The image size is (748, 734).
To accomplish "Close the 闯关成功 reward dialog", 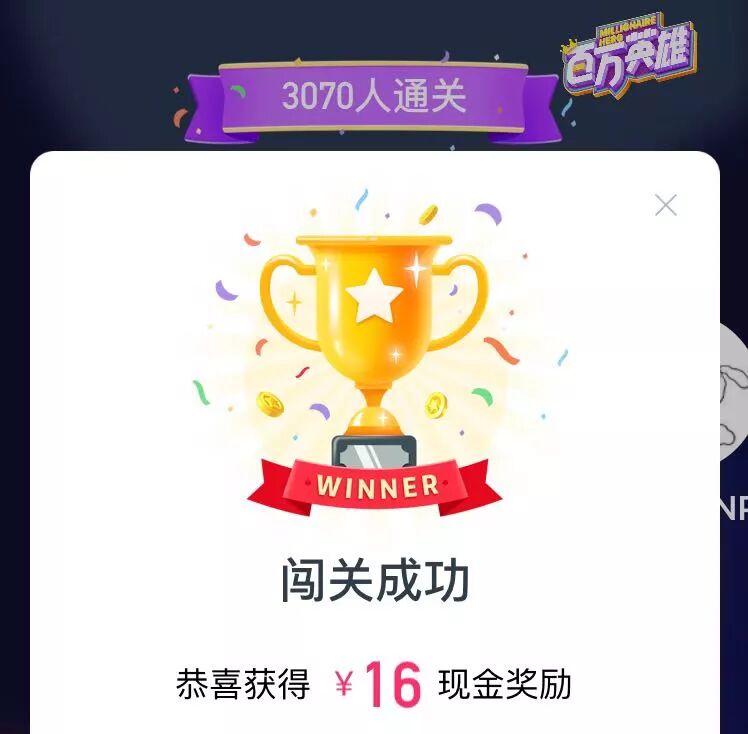I will coord(665,205).
